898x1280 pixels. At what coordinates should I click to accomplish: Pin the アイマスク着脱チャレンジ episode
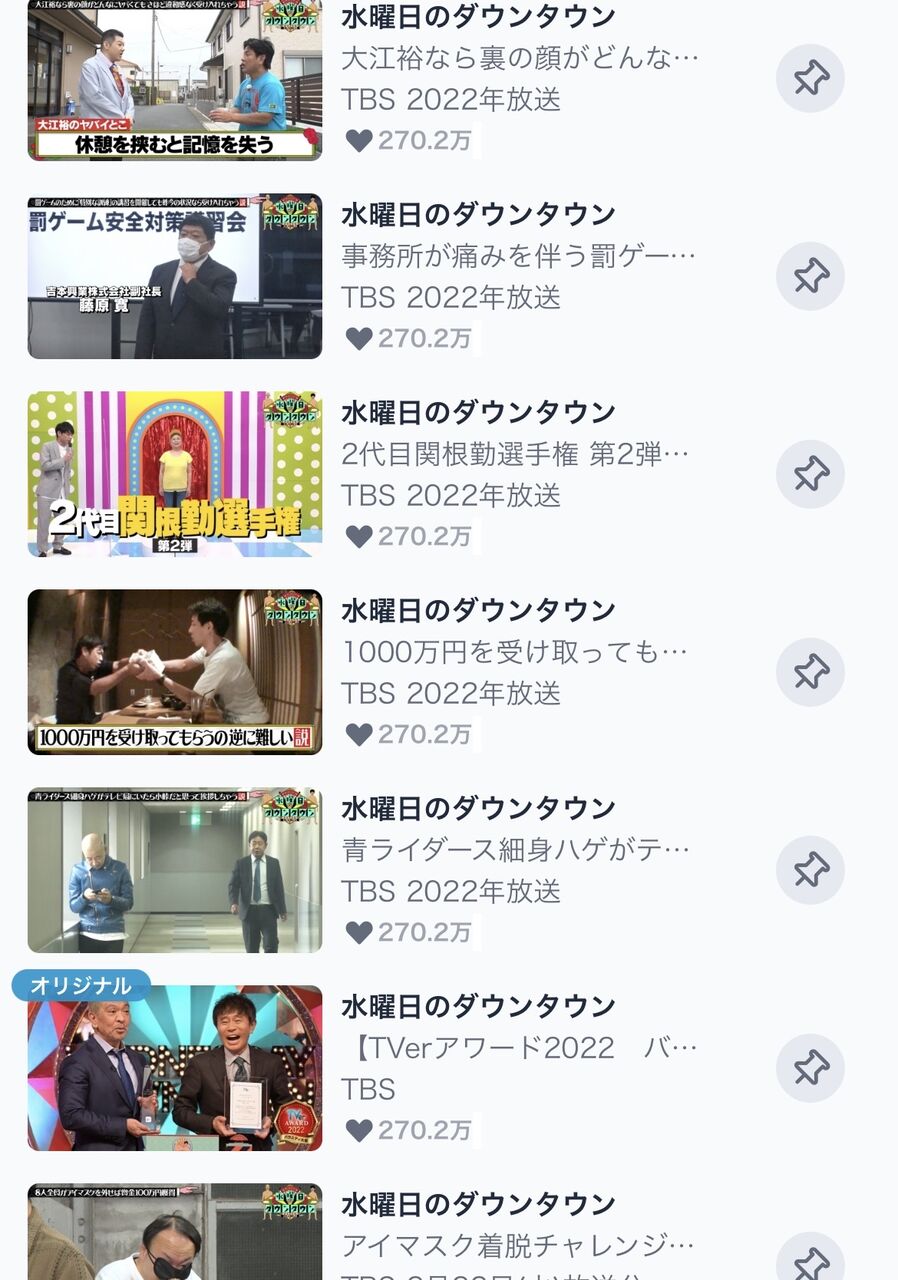point(810,1257)
